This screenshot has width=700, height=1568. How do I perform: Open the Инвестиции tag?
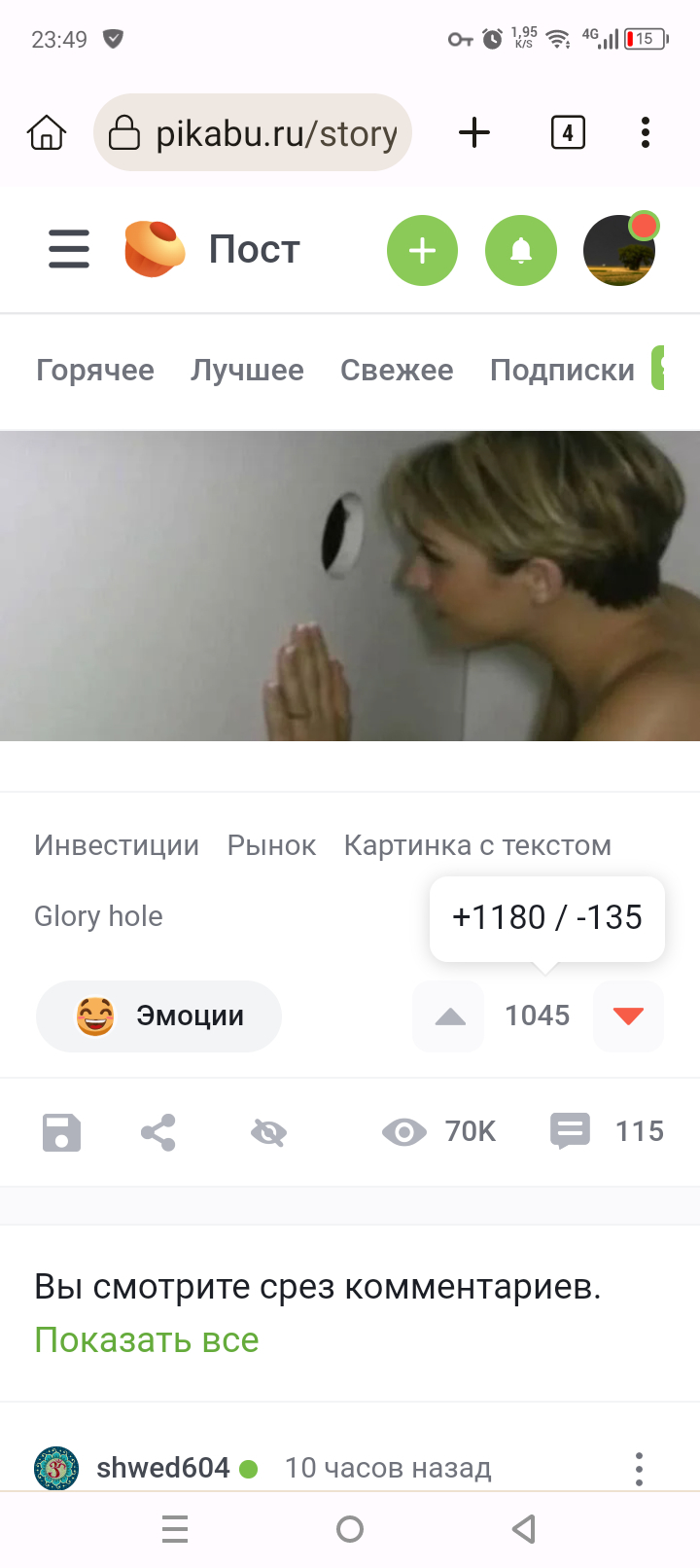(117, 845)
